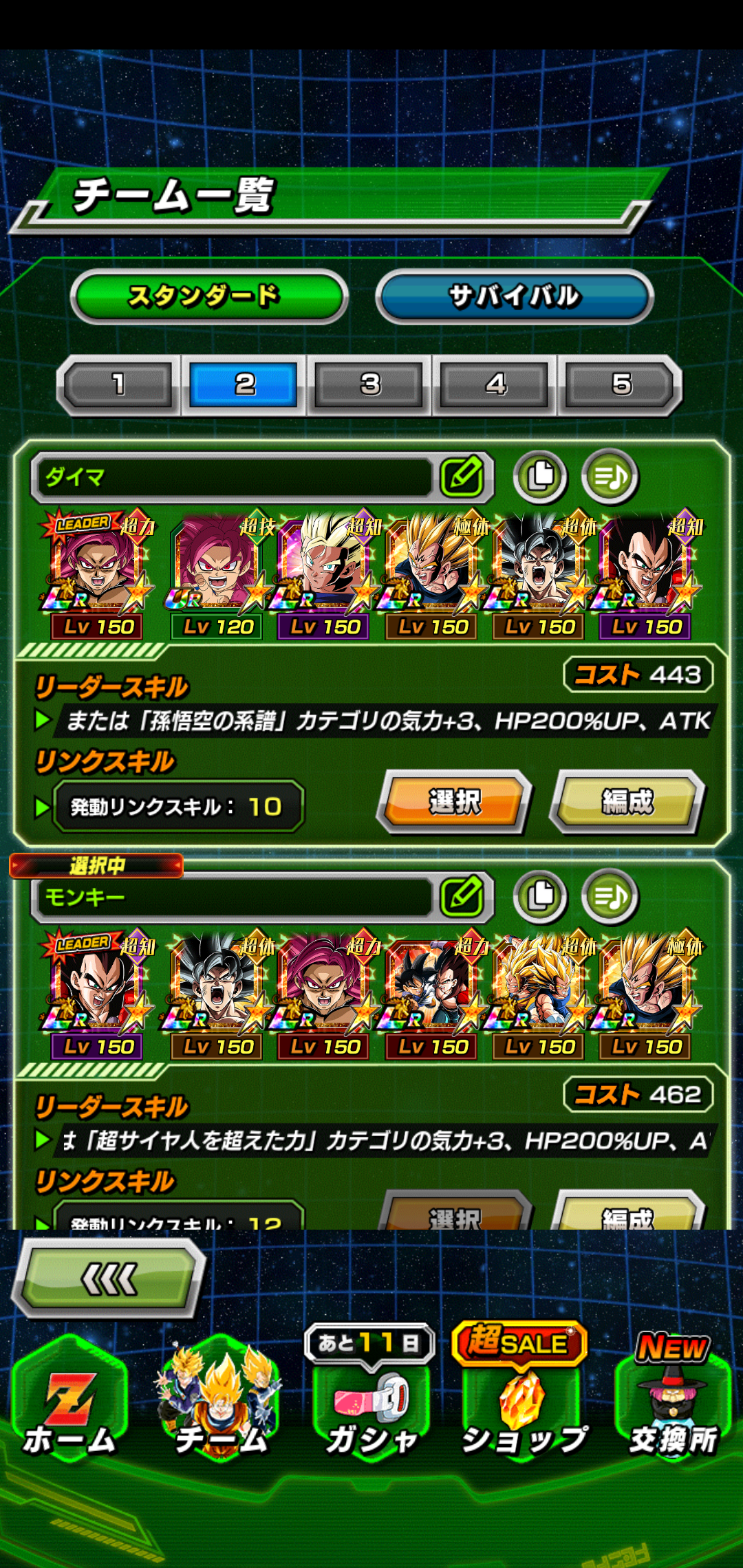Copy the モンキー team
This screenshot has height=1568, width=743.
click(x=540, y=896)
